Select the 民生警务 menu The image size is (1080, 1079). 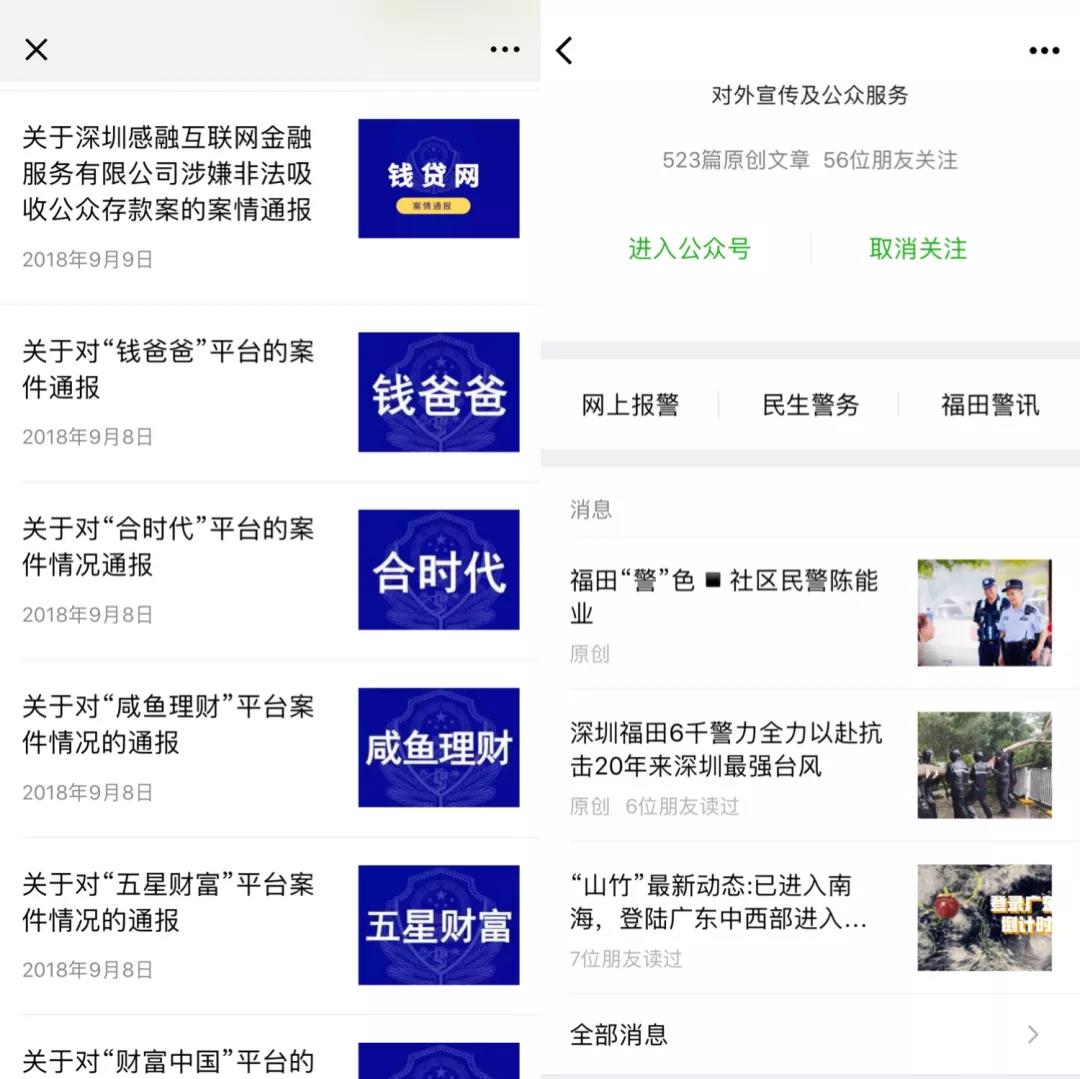click(810, 405)
